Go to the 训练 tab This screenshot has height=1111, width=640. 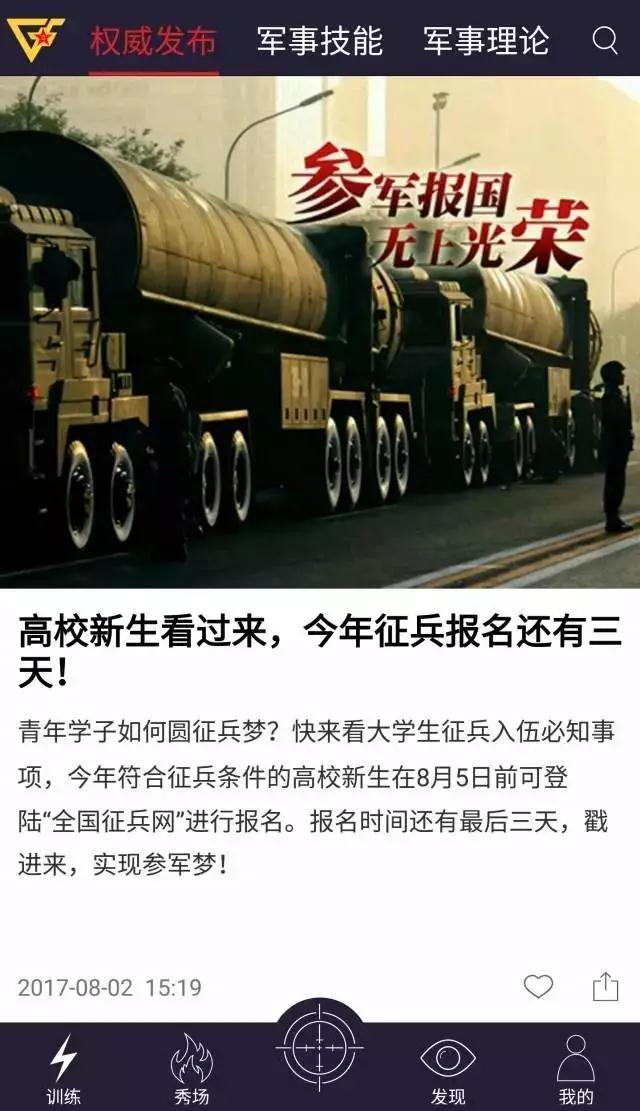(x=63, y=1068)
